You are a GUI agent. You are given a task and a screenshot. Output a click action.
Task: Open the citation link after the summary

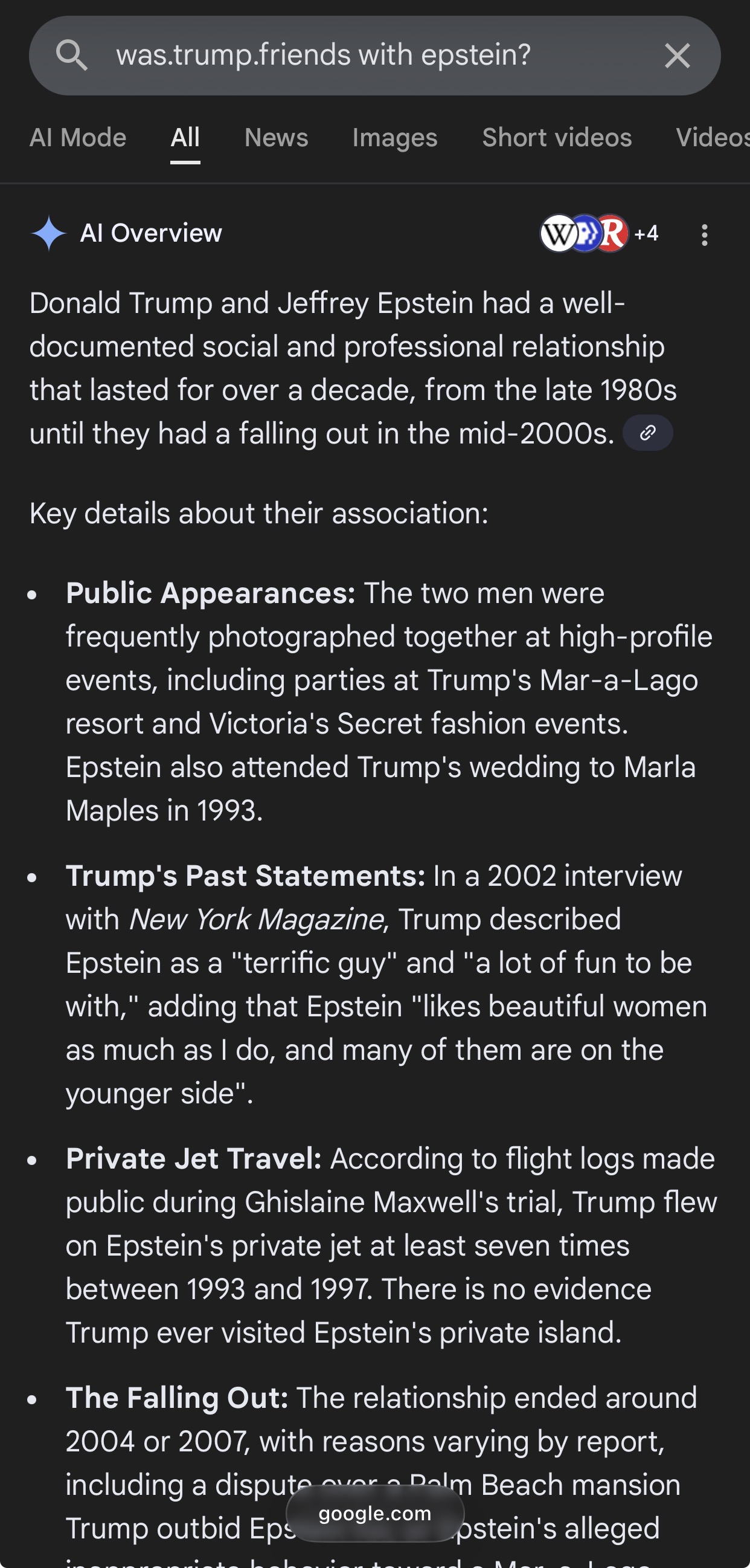pos(648,433)
